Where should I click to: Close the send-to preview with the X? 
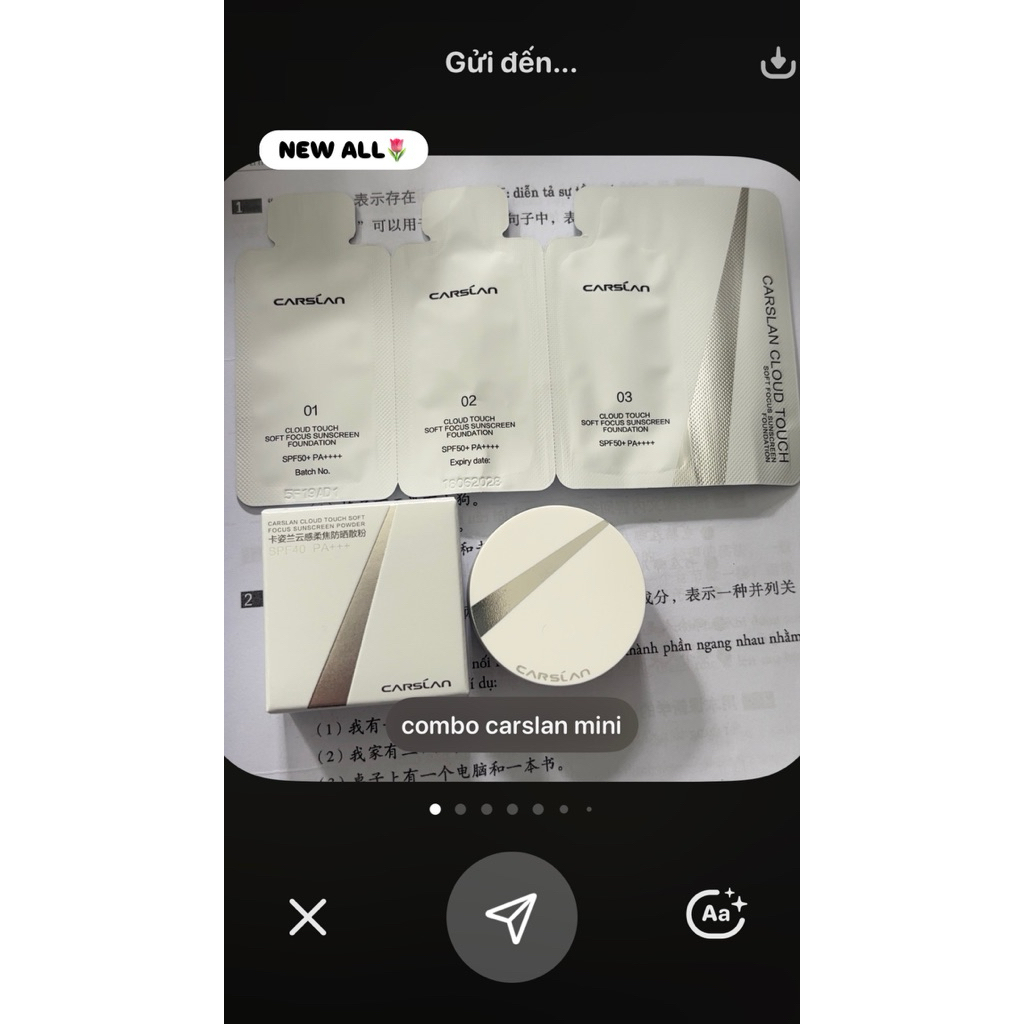click(x=307, y=917)
